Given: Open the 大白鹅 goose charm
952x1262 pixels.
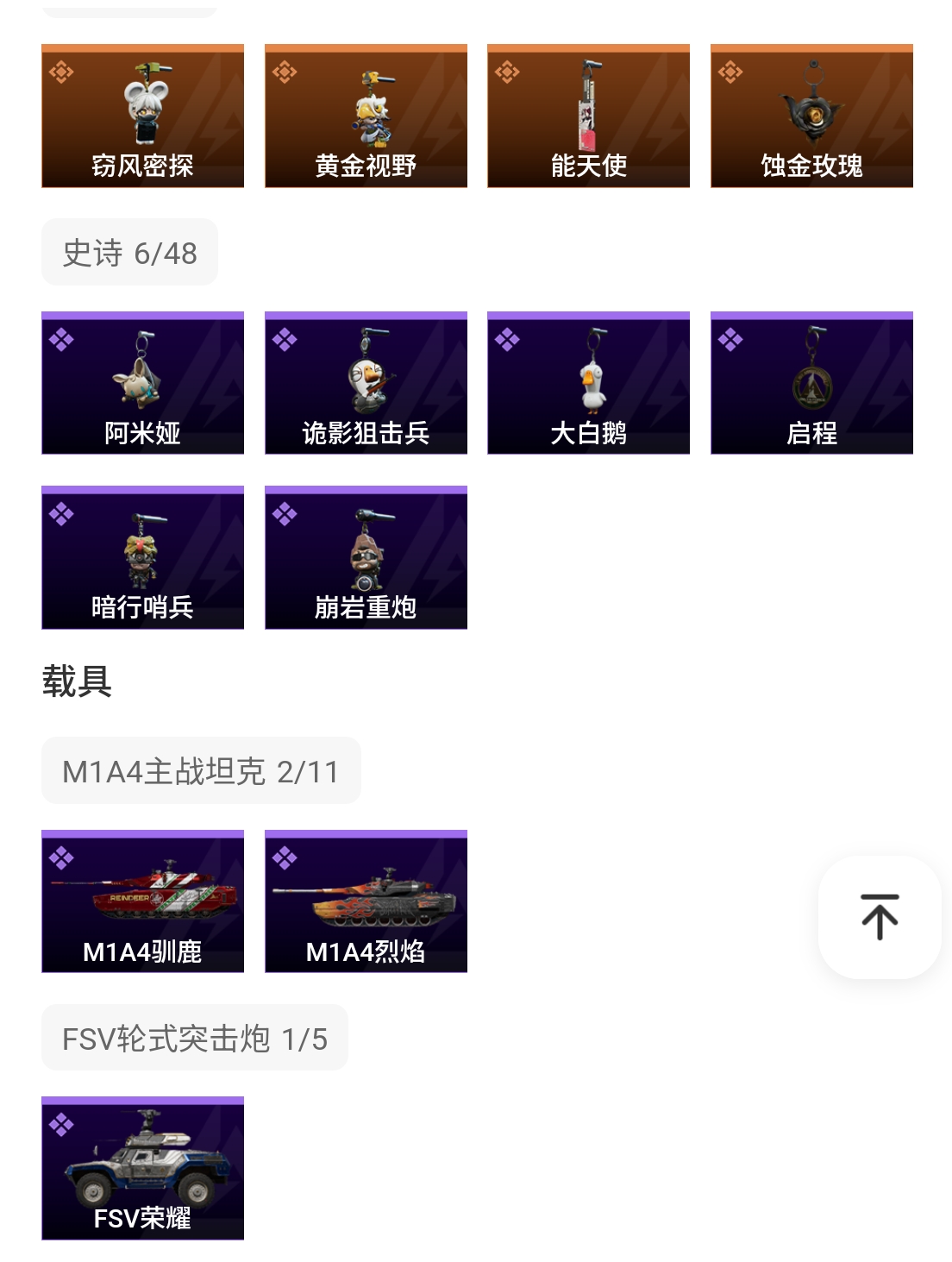Looking at the screenshot, I should click(x=588, y=383).
